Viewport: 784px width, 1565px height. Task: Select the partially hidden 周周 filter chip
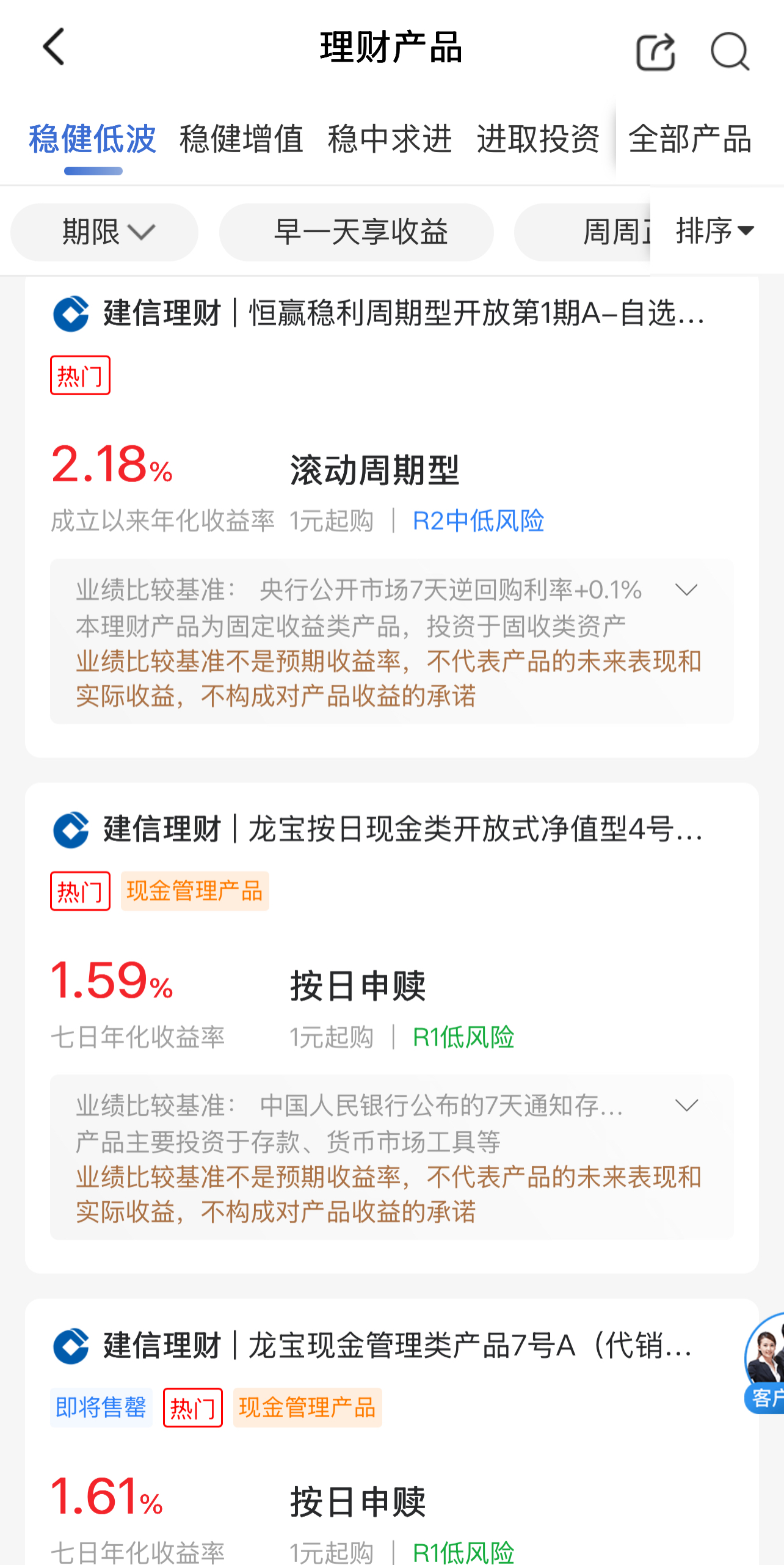pyautogui.click(x=586, y=232)
